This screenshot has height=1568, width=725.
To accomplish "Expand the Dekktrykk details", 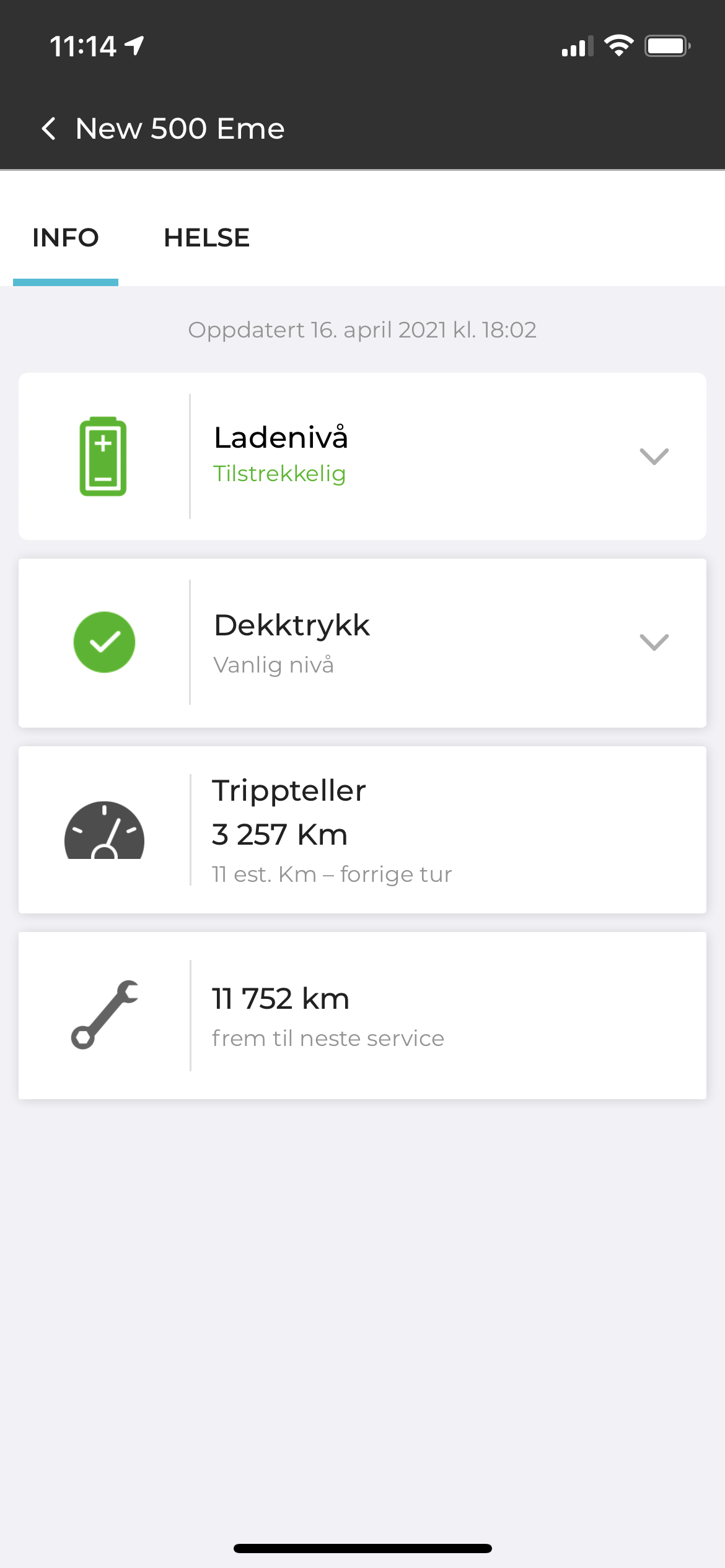I will click(x=654, y=642).
